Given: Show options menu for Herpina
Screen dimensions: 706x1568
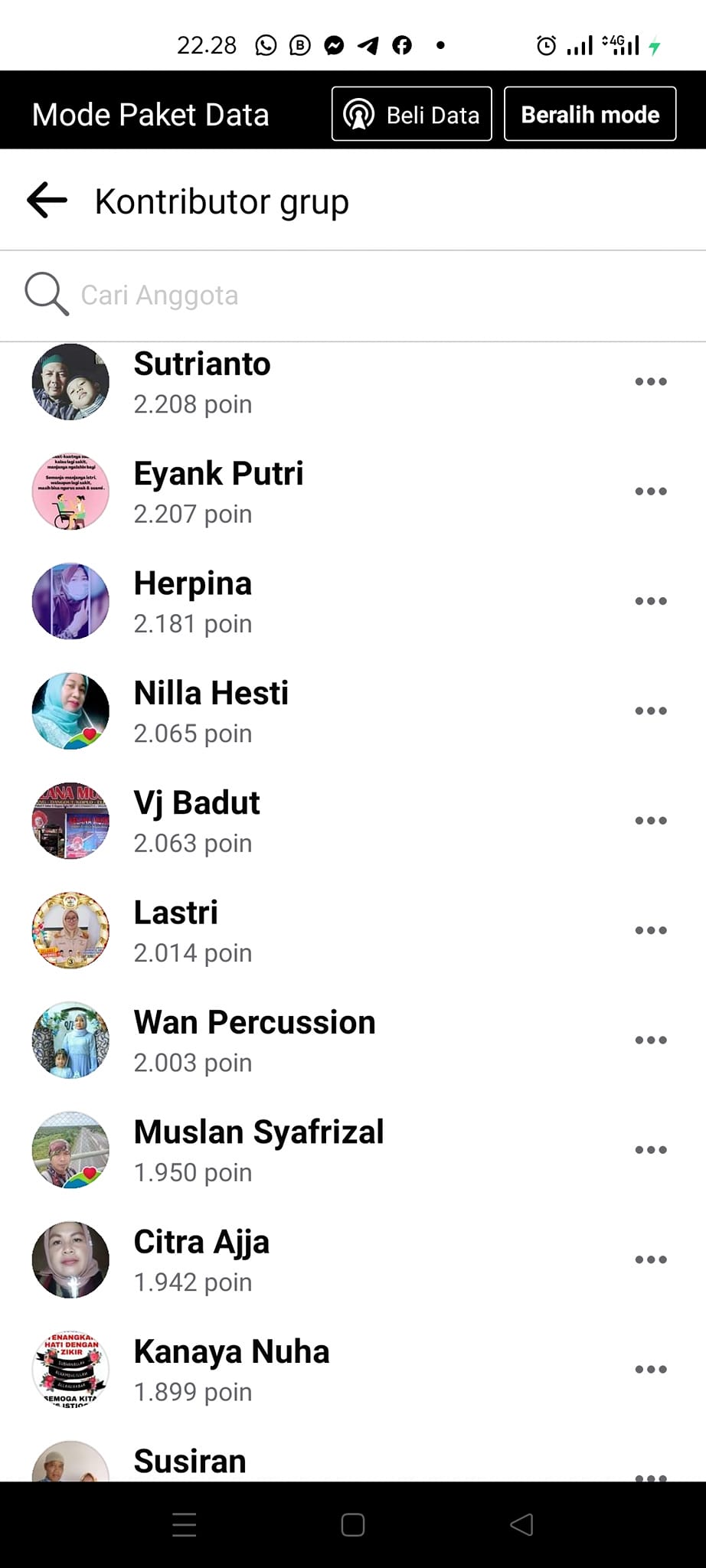Looking at the screenshot, I should (x=650, y=602).
